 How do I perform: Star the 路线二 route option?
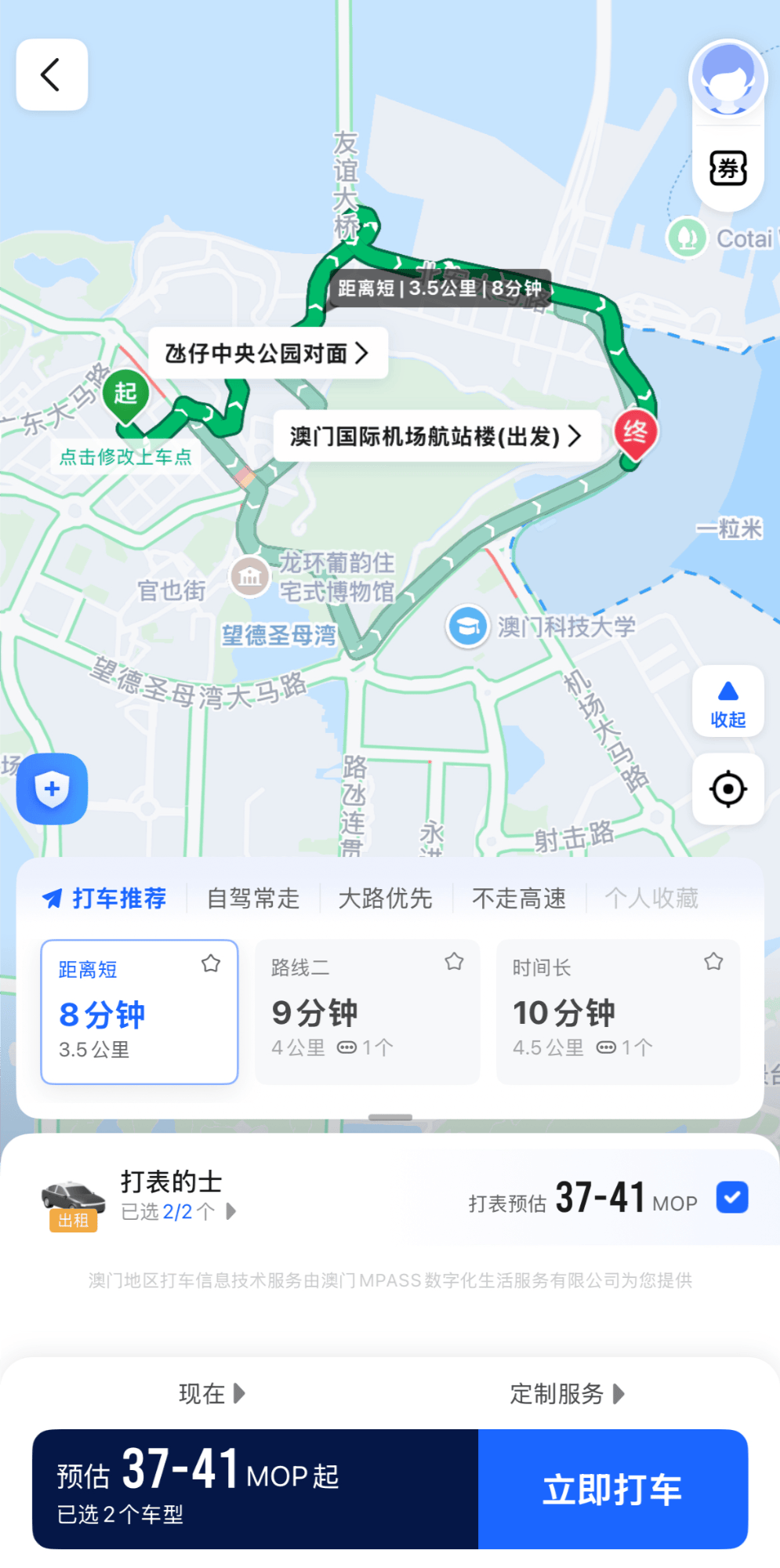tap(454, 960)
